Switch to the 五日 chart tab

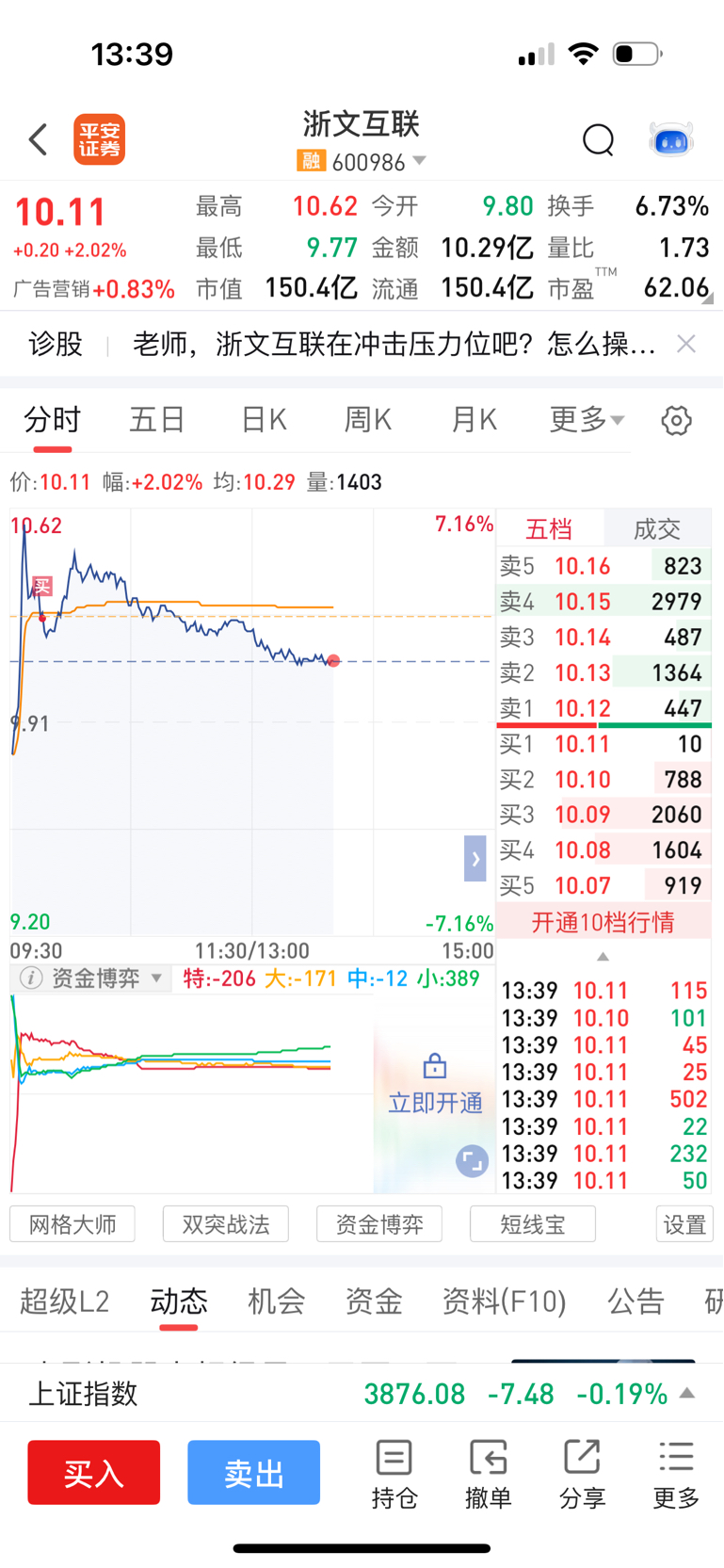(x=156, y=419)
